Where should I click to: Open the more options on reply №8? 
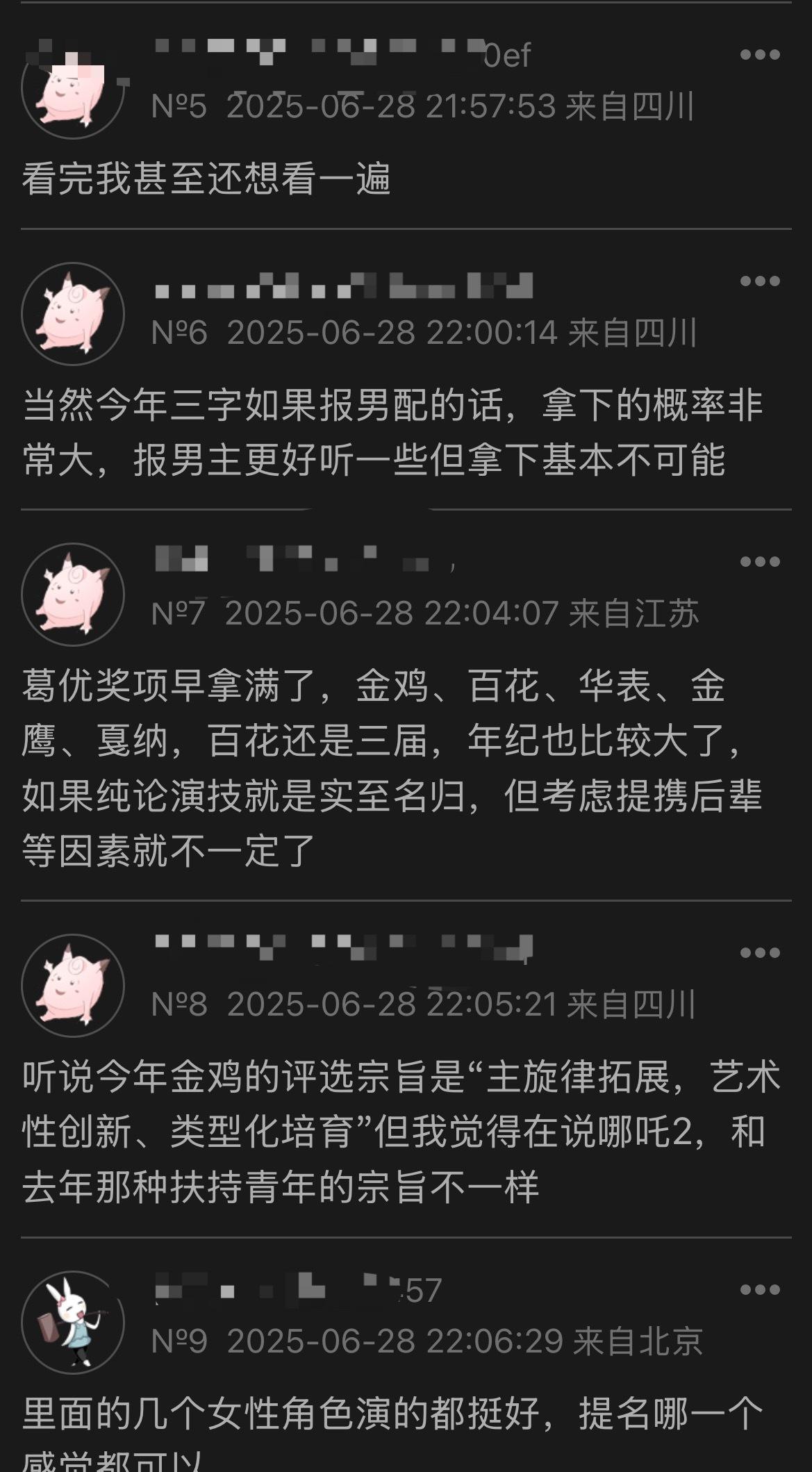[x=760, y=952]
